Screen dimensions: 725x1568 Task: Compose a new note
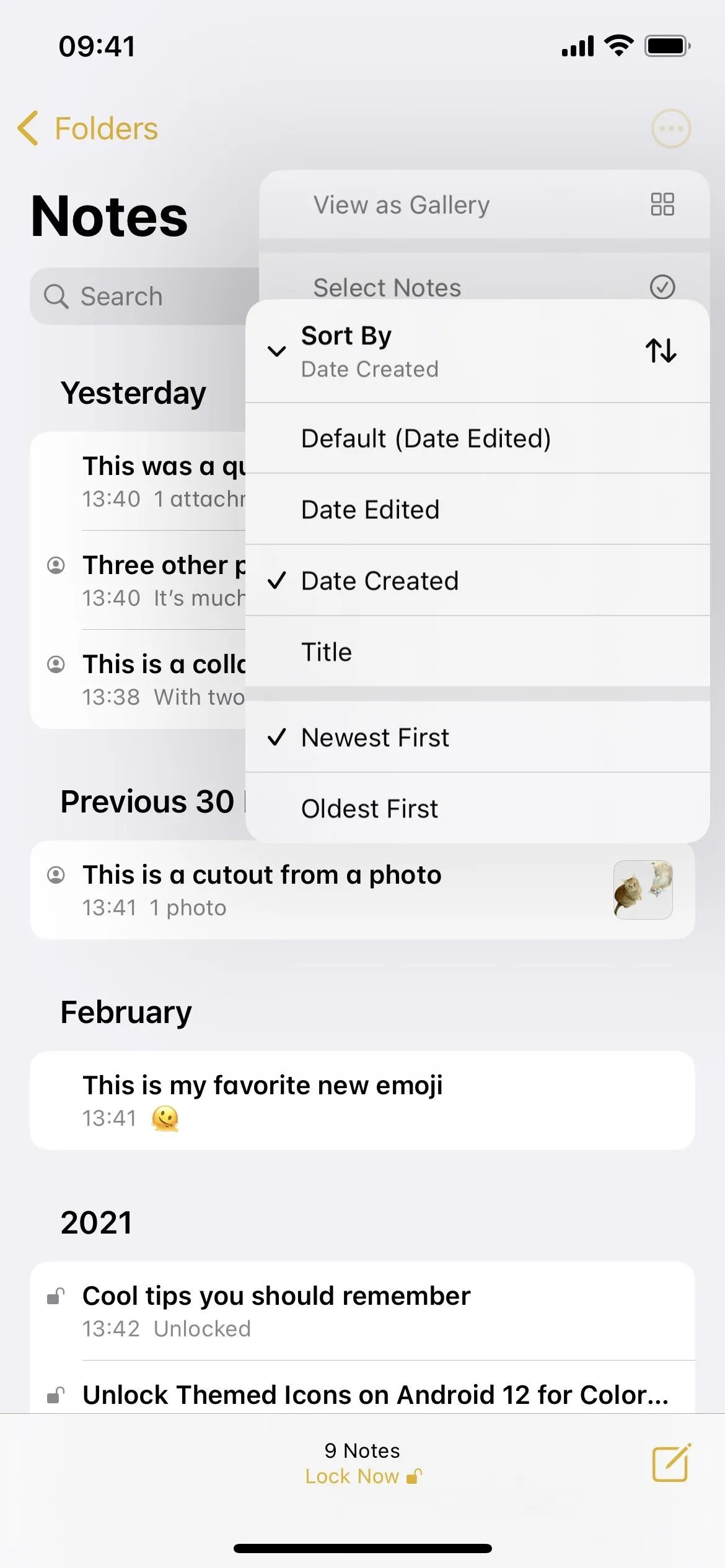tap(671, 1463)
